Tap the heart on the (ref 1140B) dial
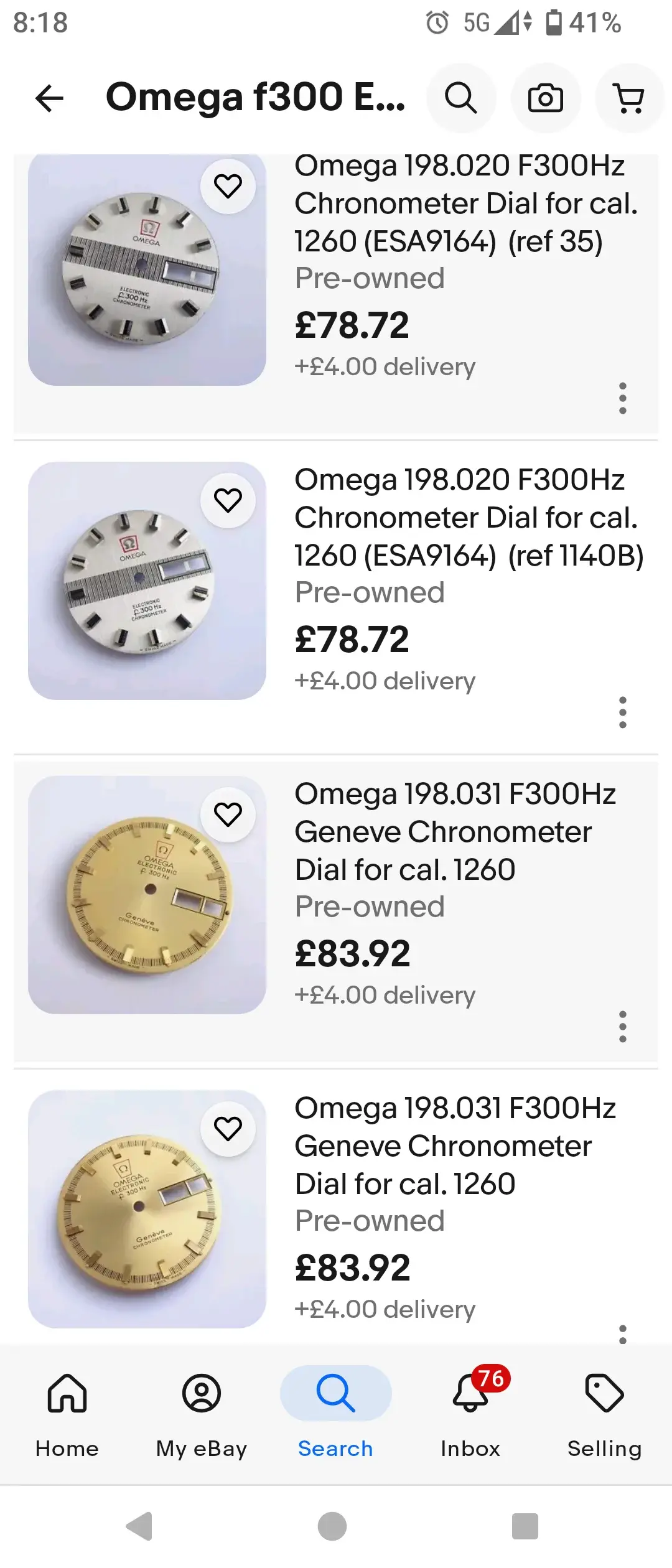This screenshot has height=1568, width=672. (228, 500)
